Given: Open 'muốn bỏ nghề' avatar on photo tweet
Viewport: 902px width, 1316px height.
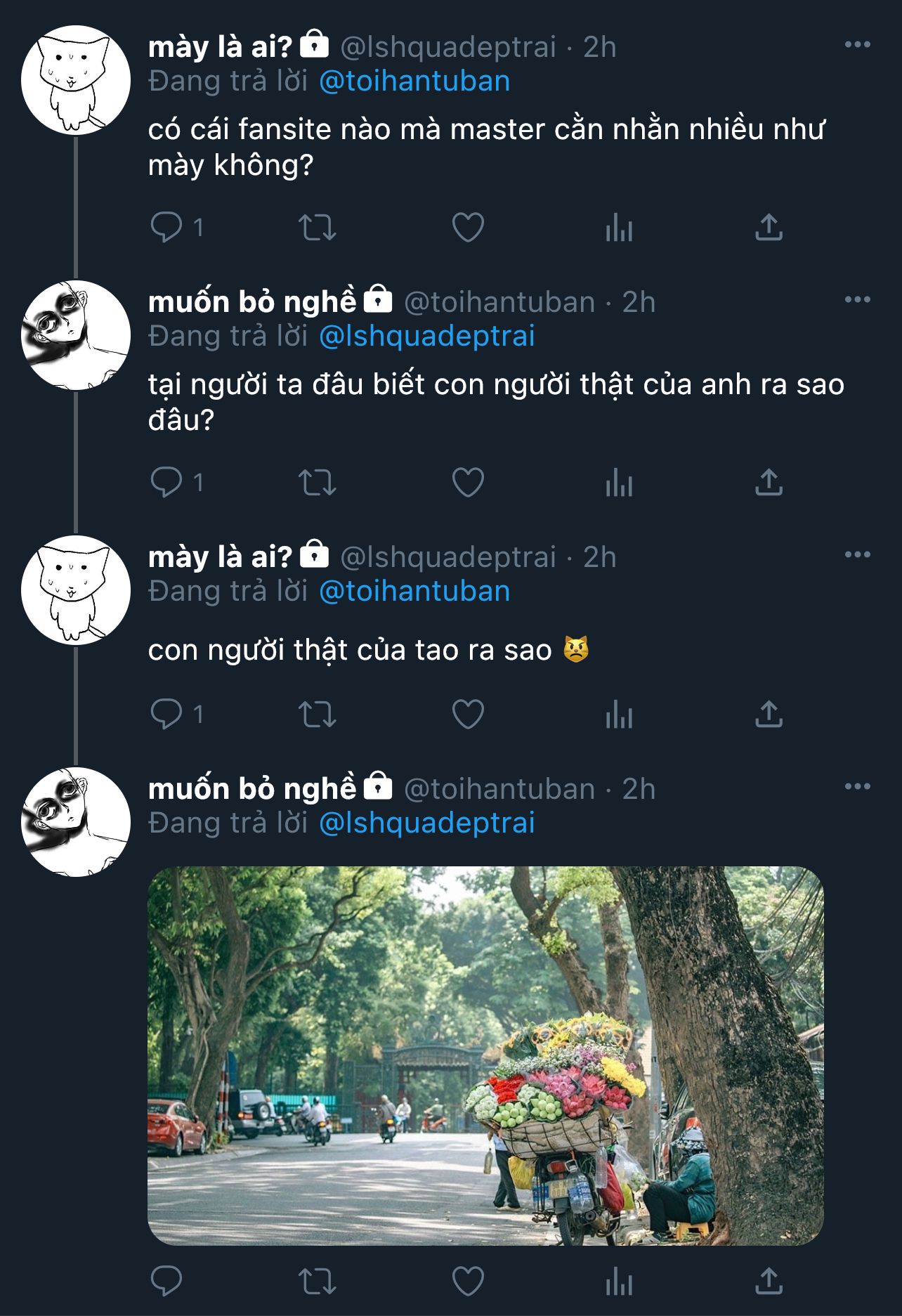Looking at the screenshot, I should click(76, 822).
